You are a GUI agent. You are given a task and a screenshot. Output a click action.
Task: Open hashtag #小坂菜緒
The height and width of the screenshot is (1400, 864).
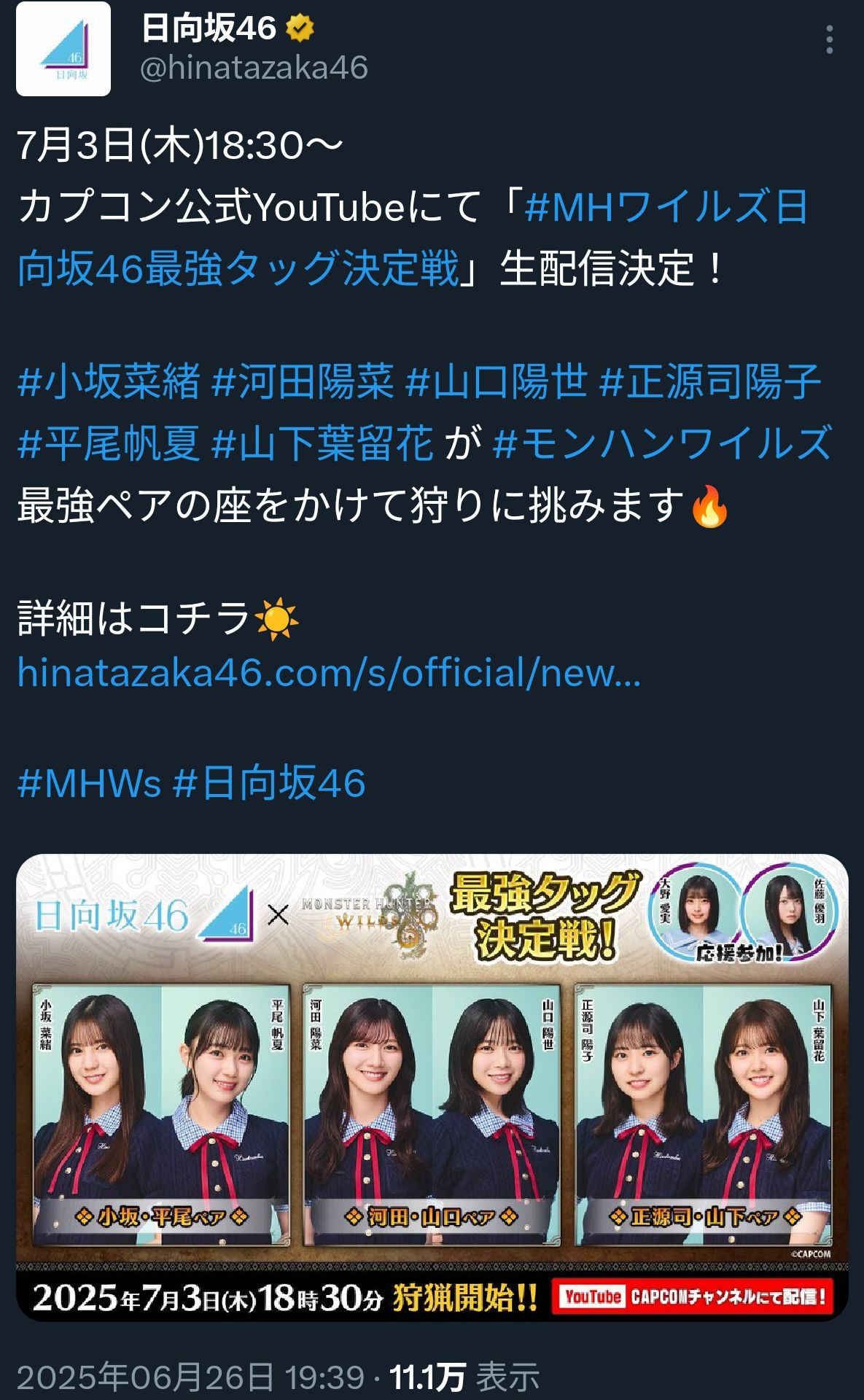(109, 381)
